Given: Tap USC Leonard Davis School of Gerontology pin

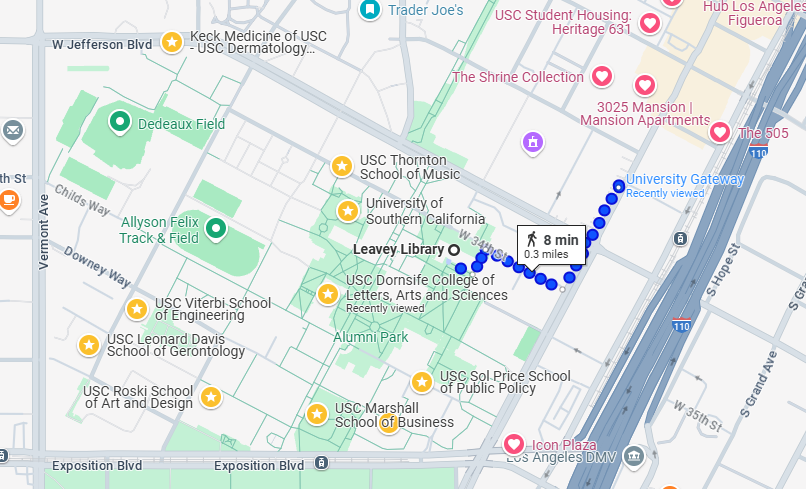Looking at the screenshot, I should pyautogui.click(x=89, y=345).
